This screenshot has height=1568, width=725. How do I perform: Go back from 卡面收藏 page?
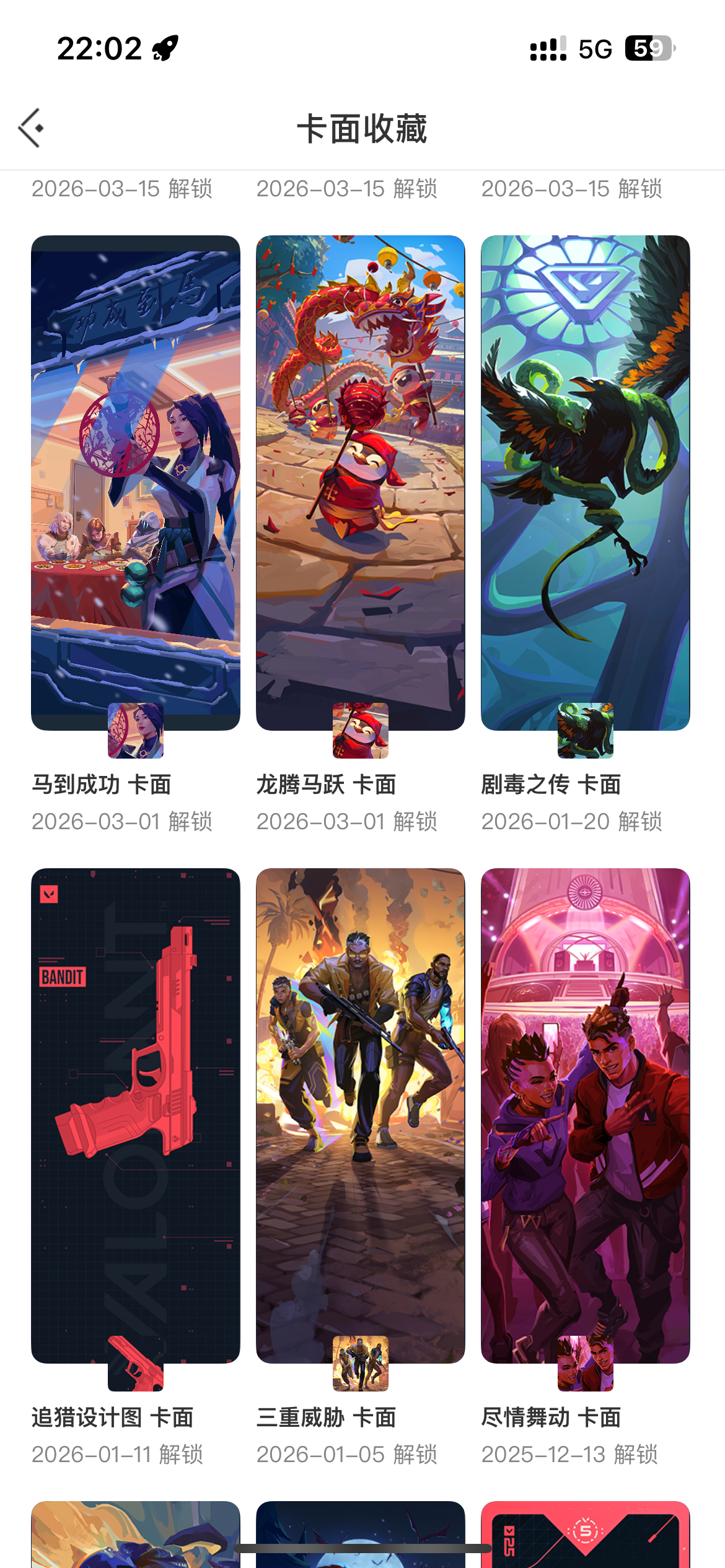pyautogui.click(x=31, y=128)
